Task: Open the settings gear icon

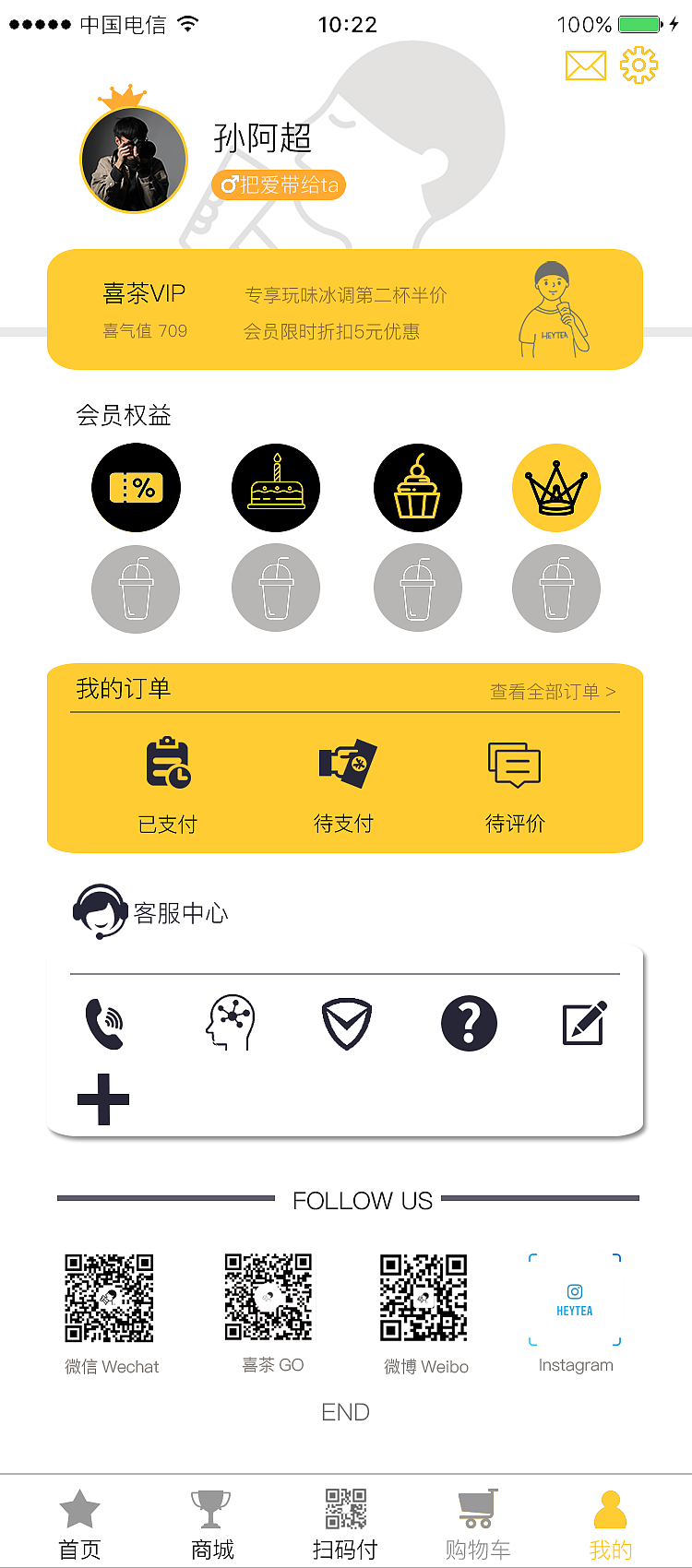Action: pyautogui.click(x=639, y=65)
